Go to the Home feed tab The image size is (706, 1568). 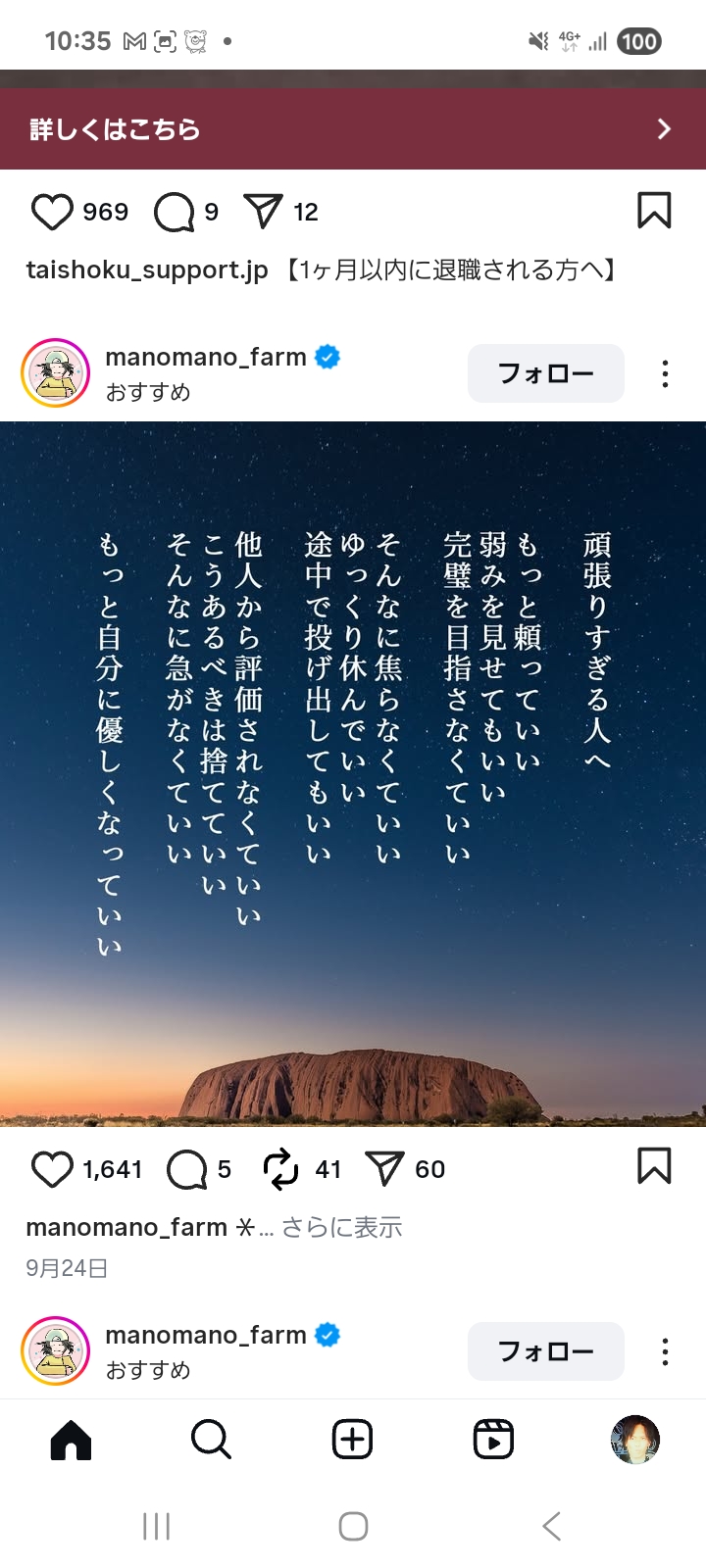click(71, 1440)
